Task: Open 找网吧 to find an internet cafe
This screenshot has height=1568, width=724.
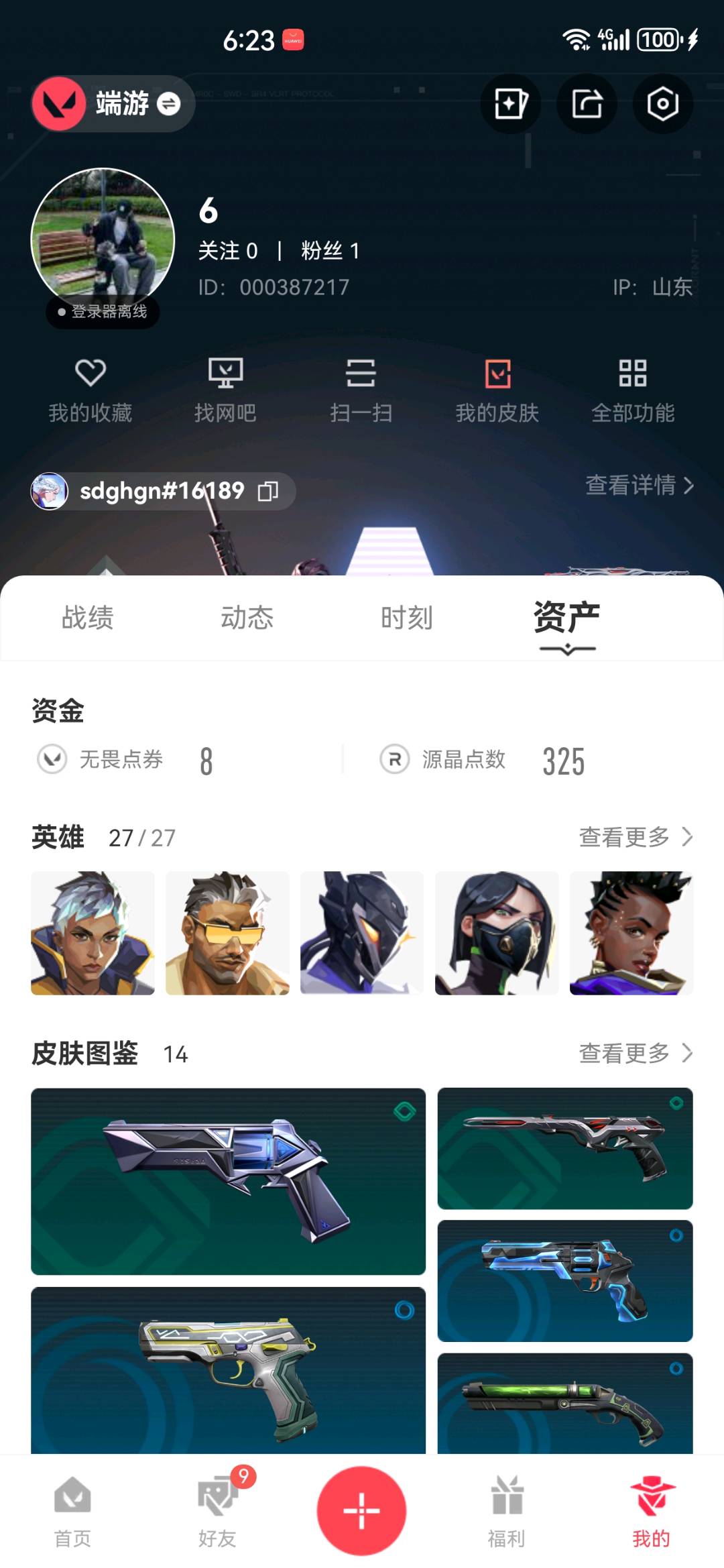Action: (225, 390)
